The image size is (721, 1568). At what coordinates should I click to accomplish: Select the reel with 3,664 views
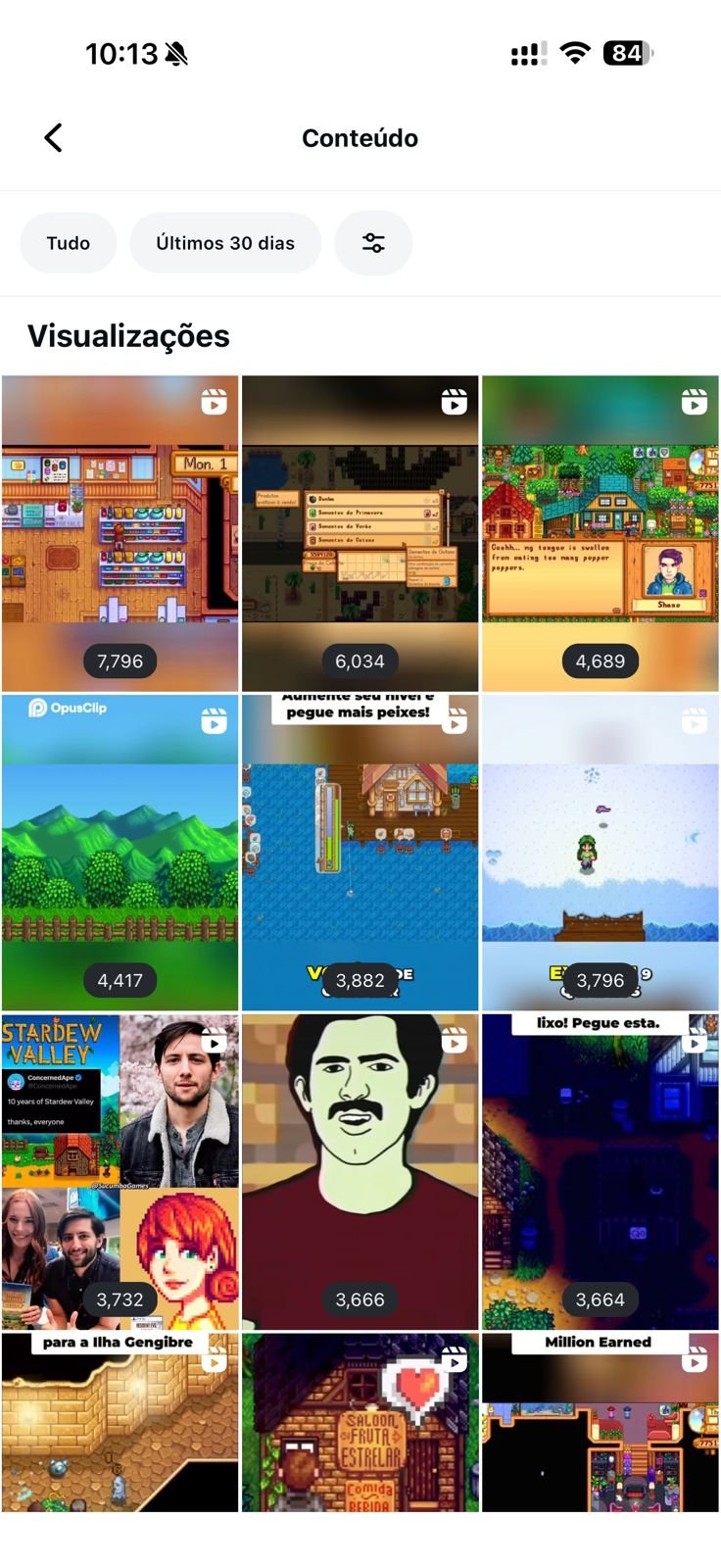[x=601, y=1171]
